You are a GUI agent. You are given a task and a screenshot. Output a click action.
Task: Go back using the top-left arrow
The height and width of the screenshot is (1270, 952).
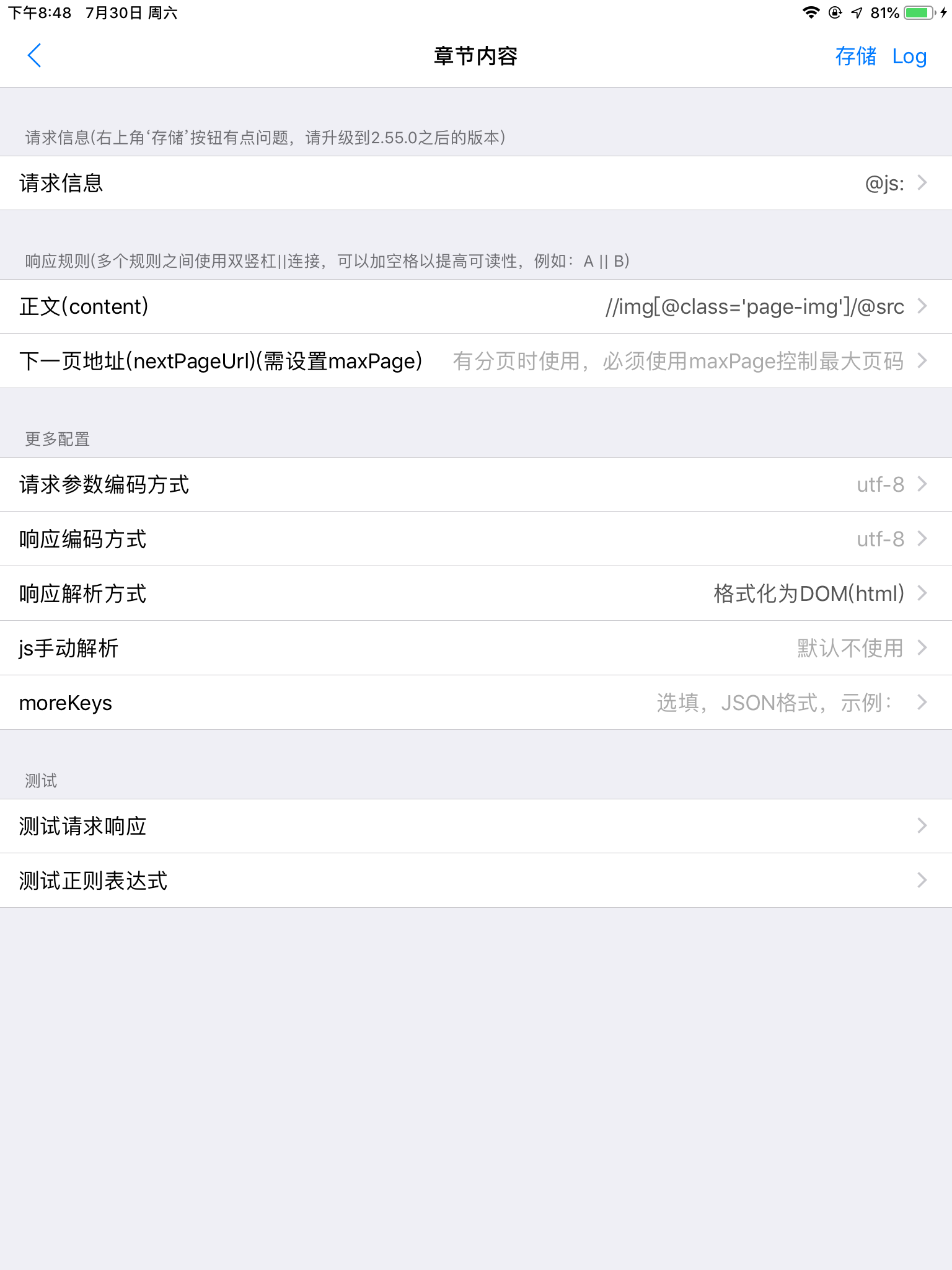click(35, 56)
